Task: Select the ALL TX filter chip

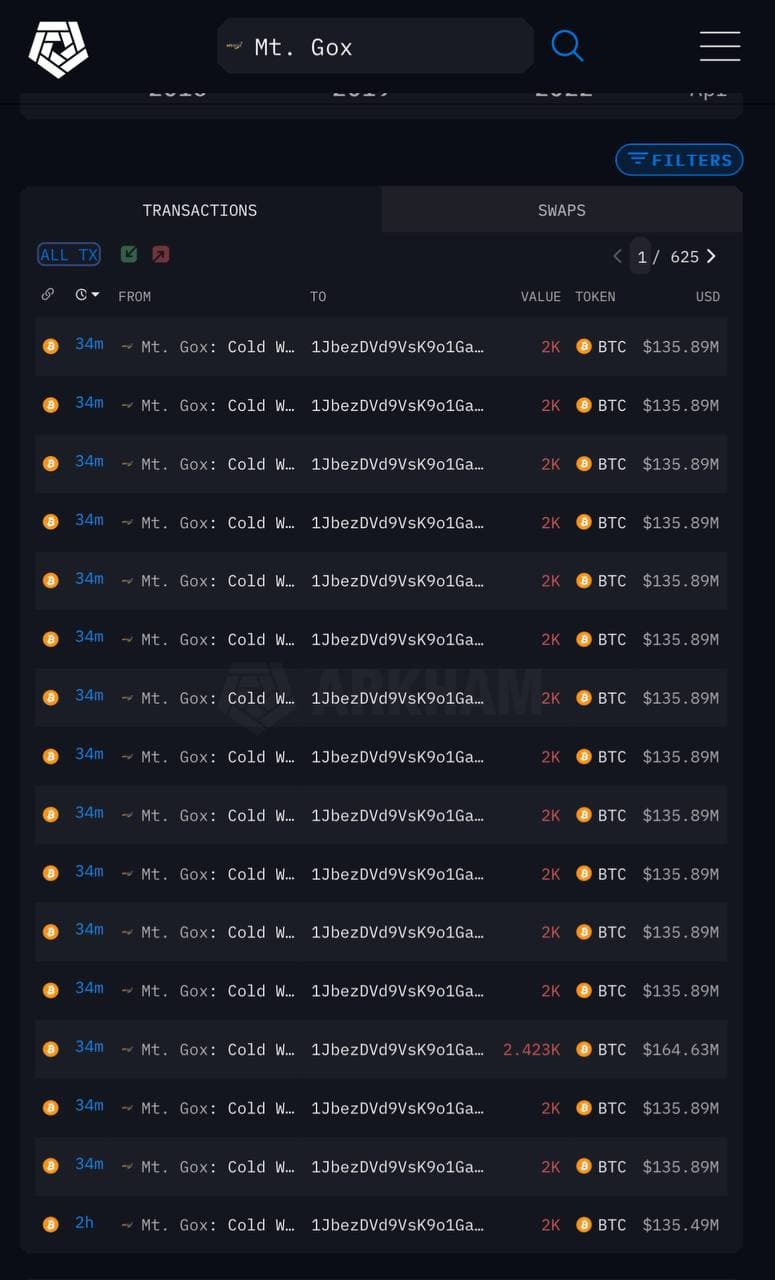Action: [x=68, y=255]
